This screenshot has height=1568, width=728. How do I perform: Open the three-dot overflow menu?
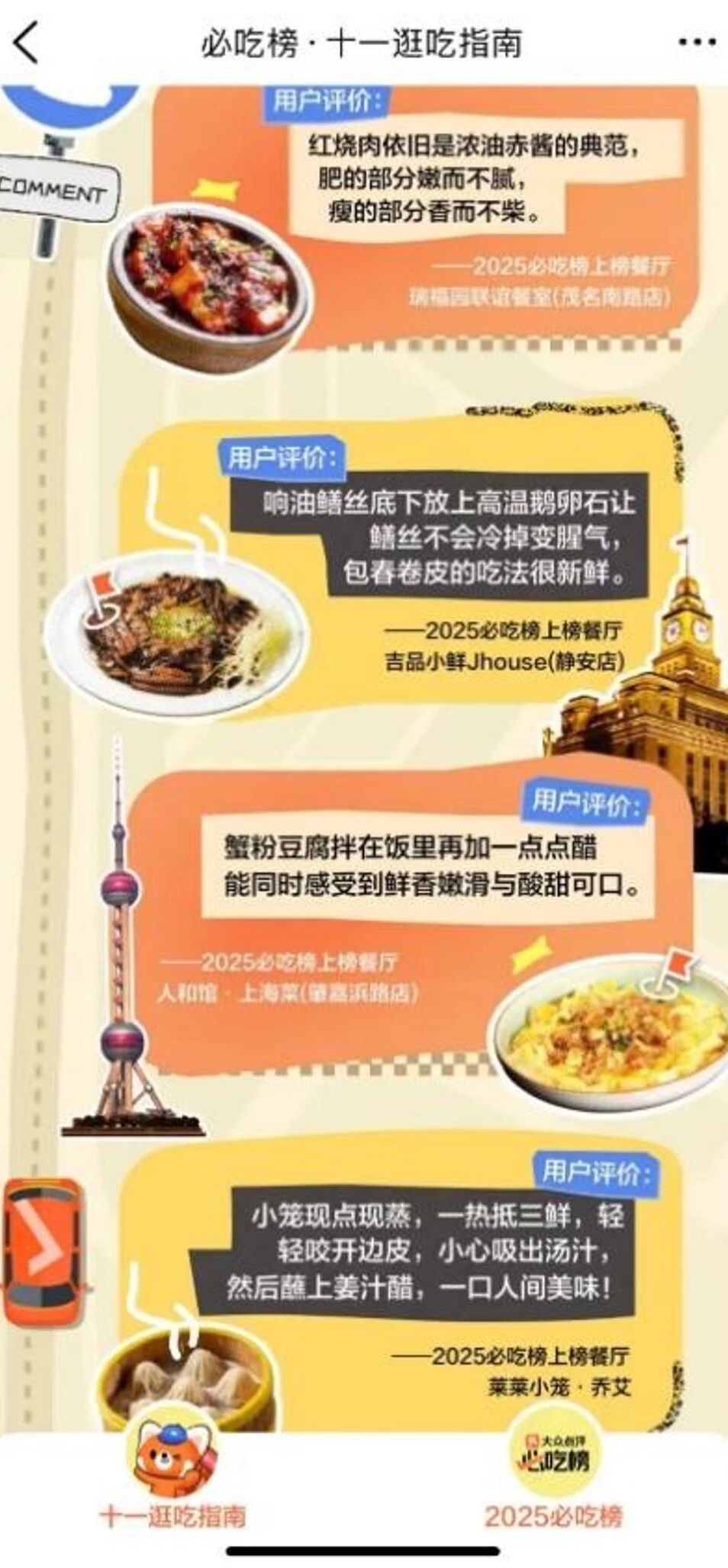point(696,43)
